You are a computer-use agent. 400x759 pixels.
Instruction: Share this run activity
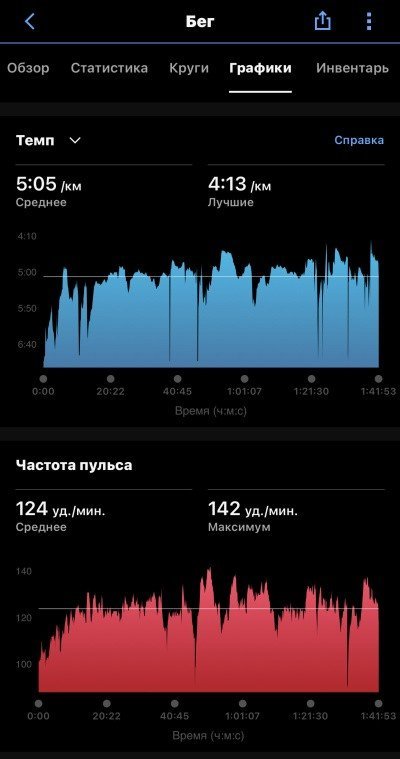pos(323,21)
